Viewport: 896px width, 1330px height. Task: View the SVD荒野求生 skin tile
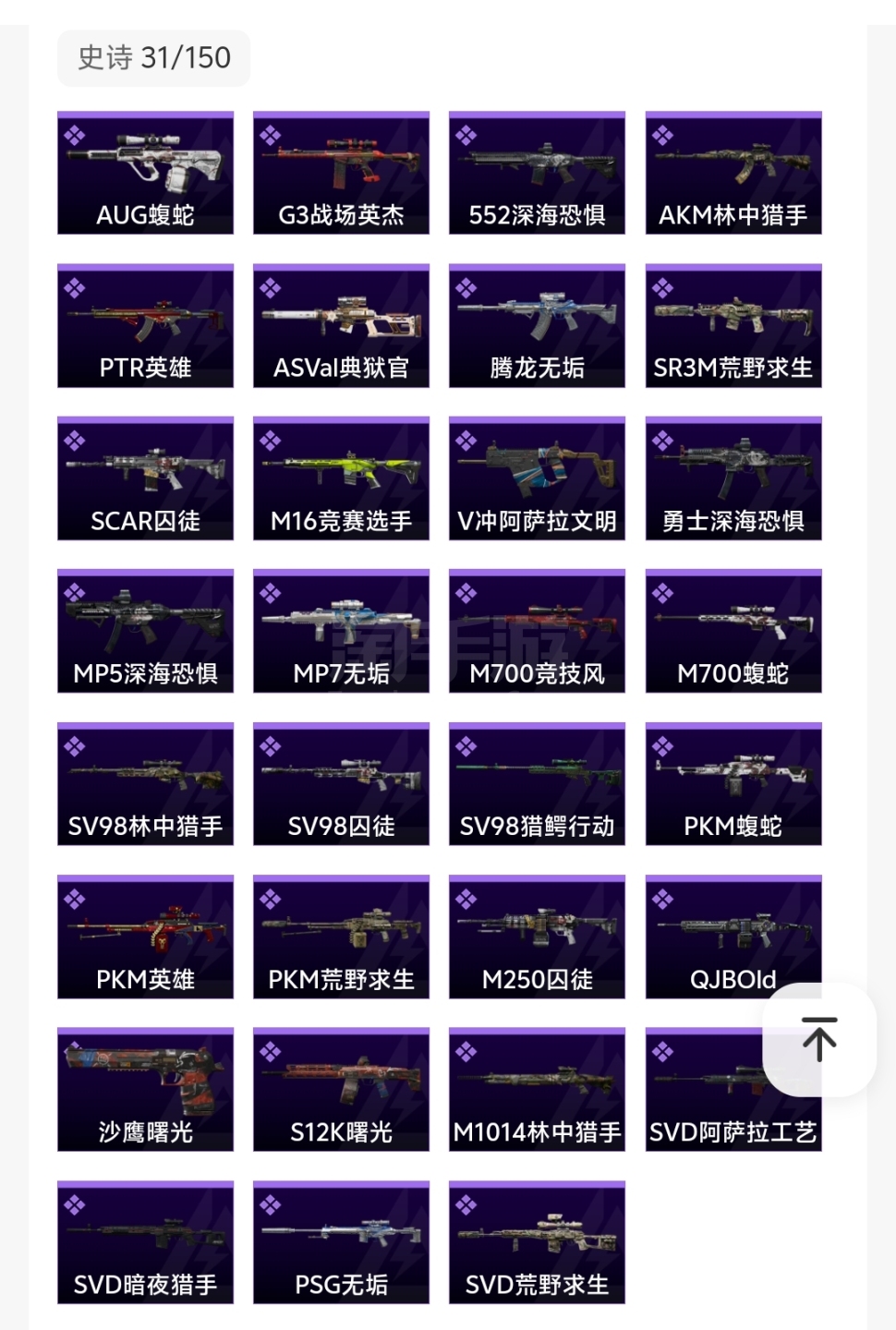click(537, 1241)
